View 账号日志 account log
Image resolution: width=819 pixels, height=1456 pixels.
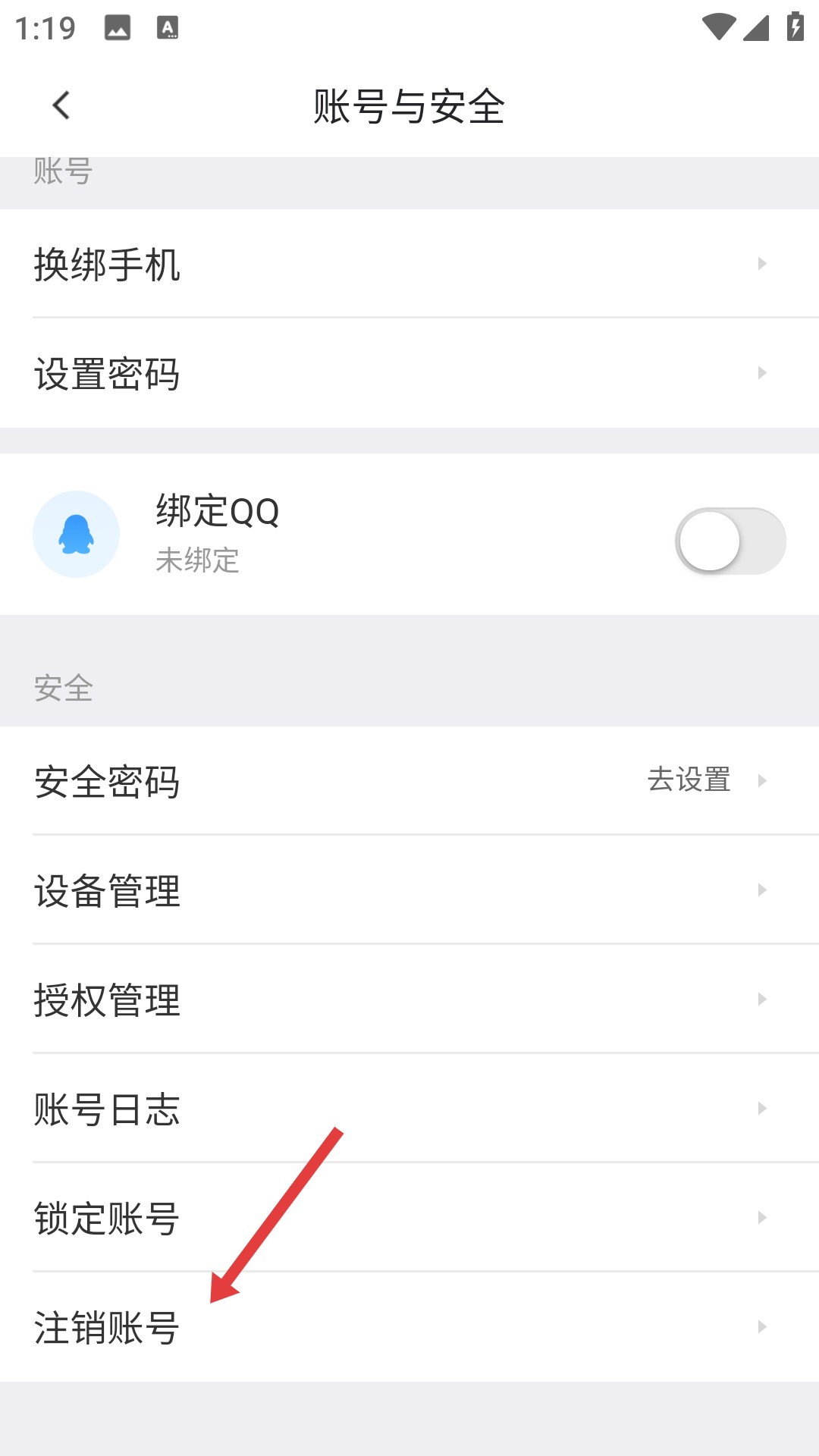point(409,1109)
